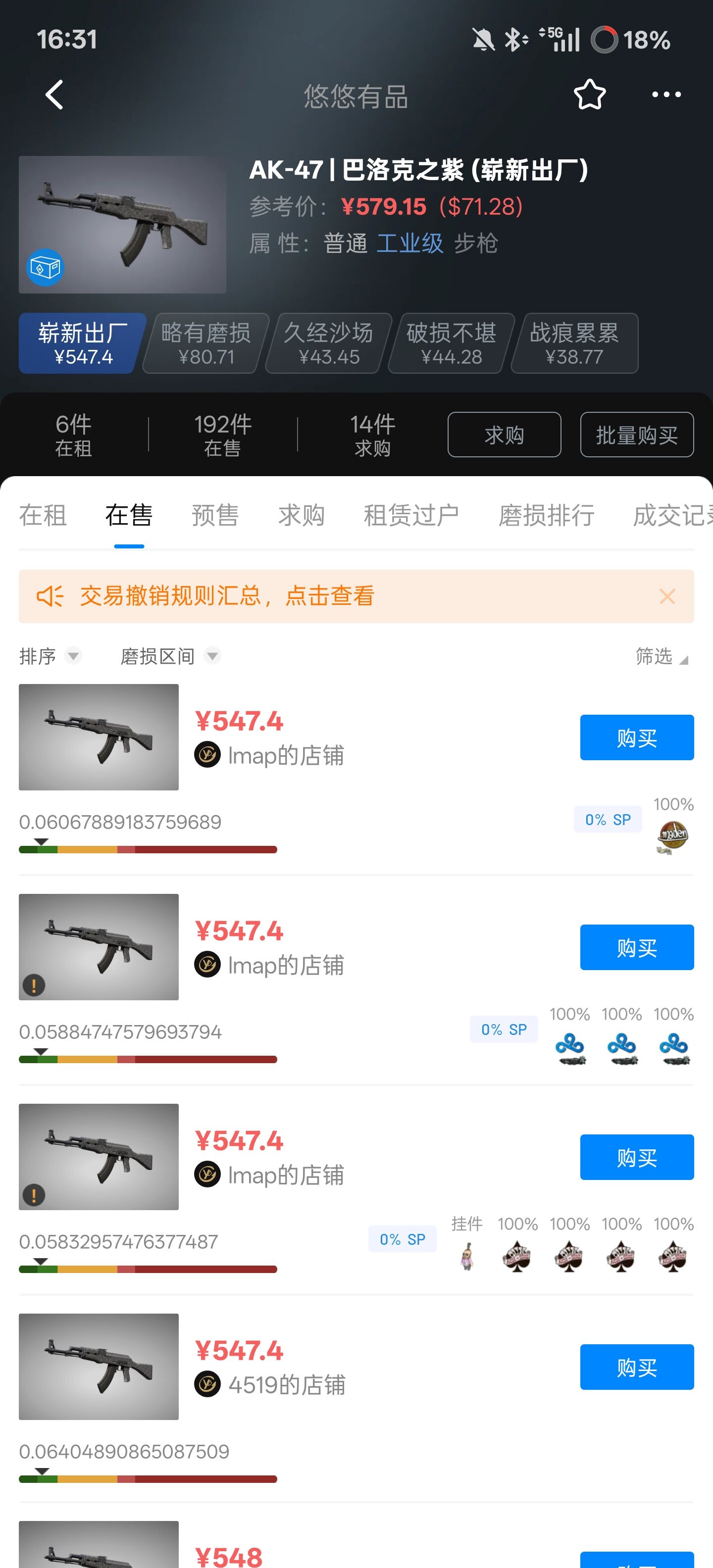Switch to the 在租 tab
The image size is (713, 1568).
tap(43, 516)
